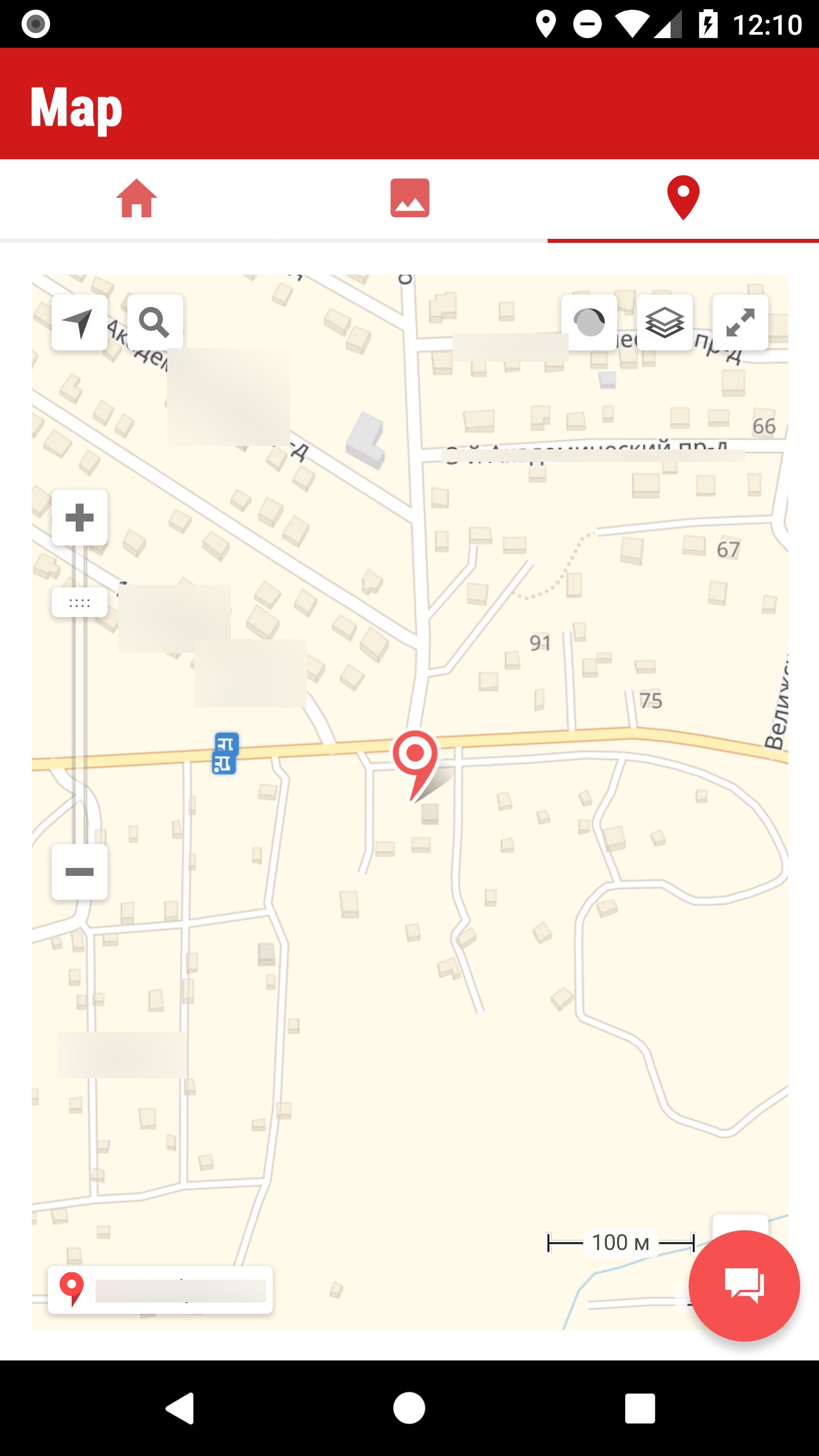Expand the map to fullscreen
Image resolution: width=819 pixels, height=1456 pixels.
[x=741, y=322]
